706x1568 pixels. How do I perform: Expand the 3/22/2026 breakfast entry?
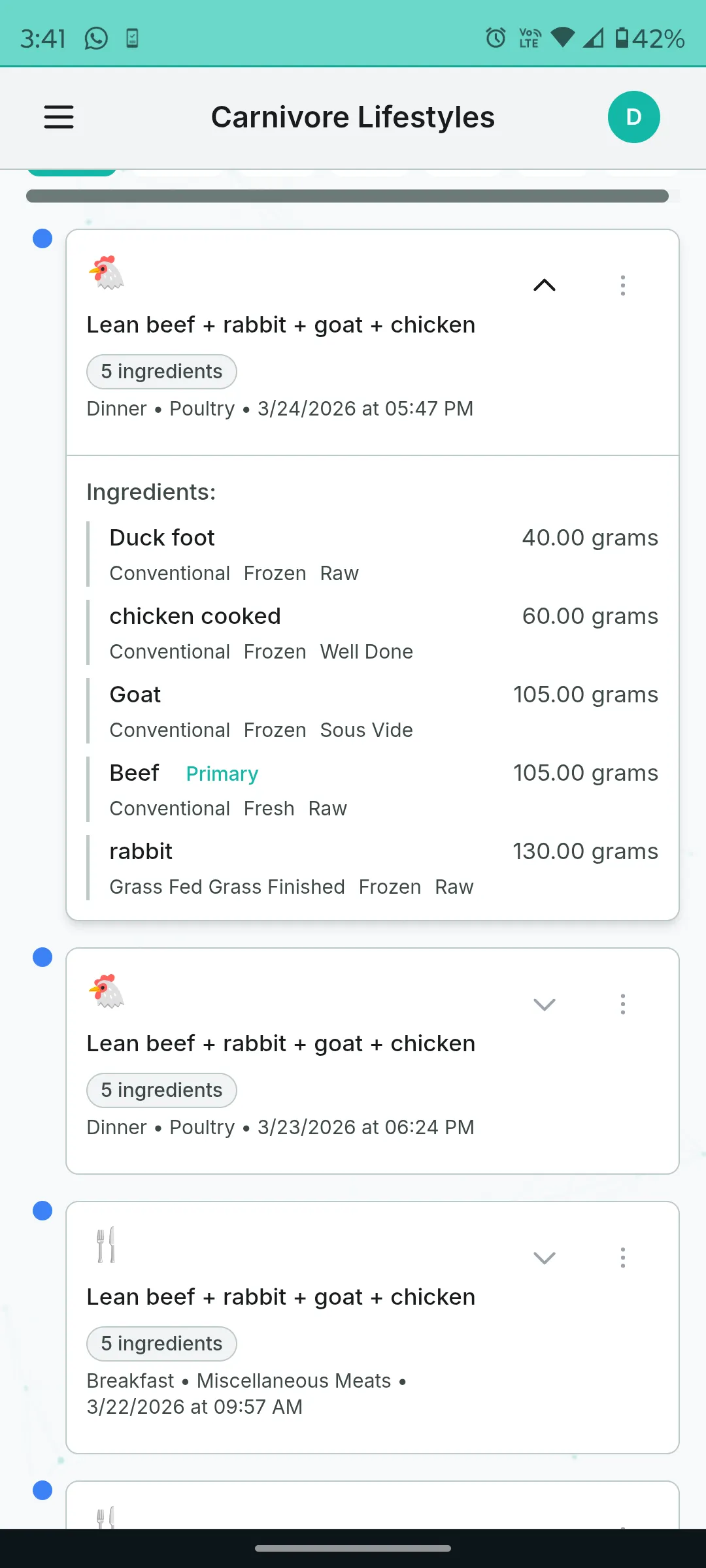(x=545, y=1258)
